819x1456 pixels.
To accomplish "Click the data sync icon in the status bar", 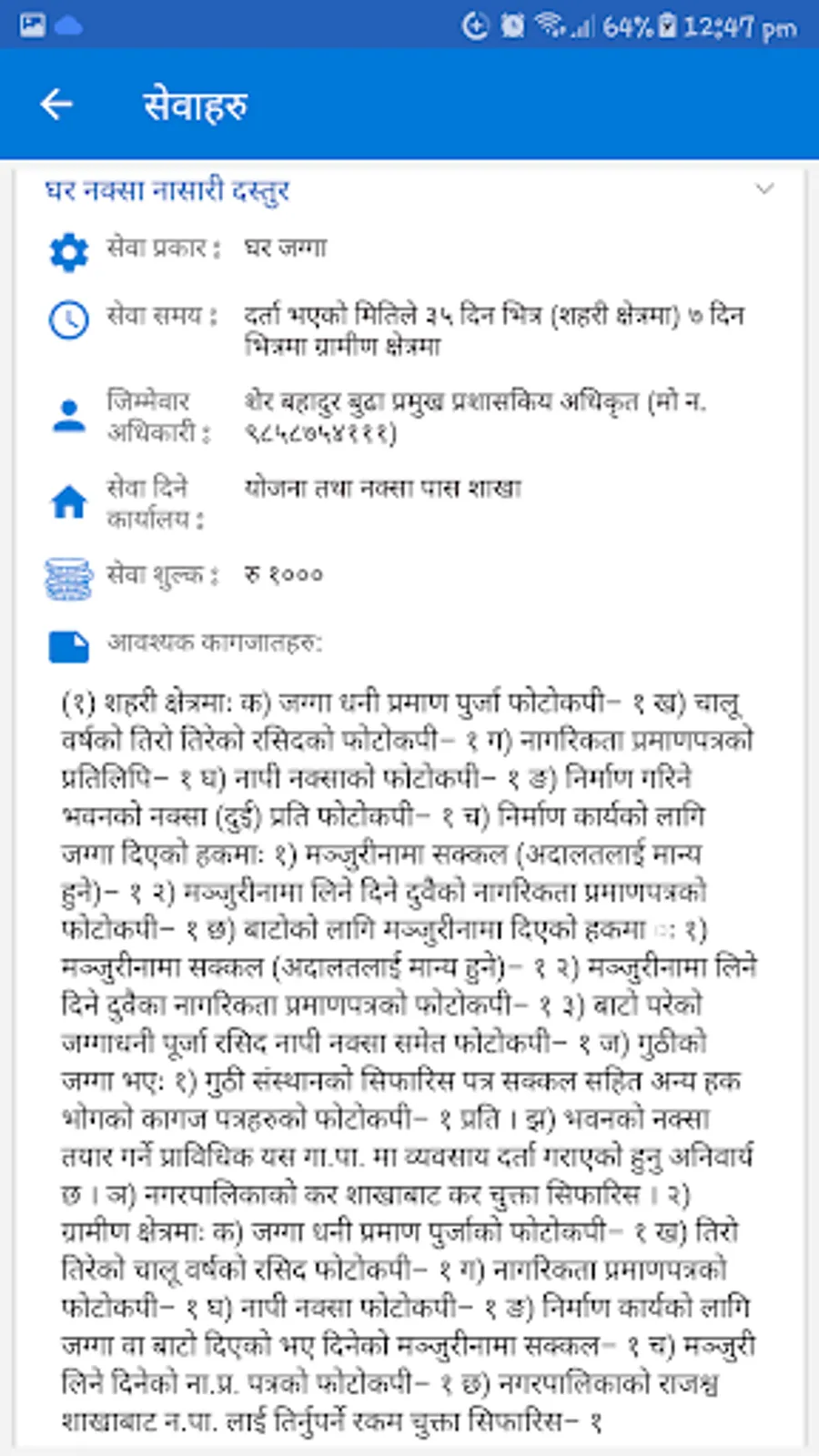I will click(x=474, y=26).
